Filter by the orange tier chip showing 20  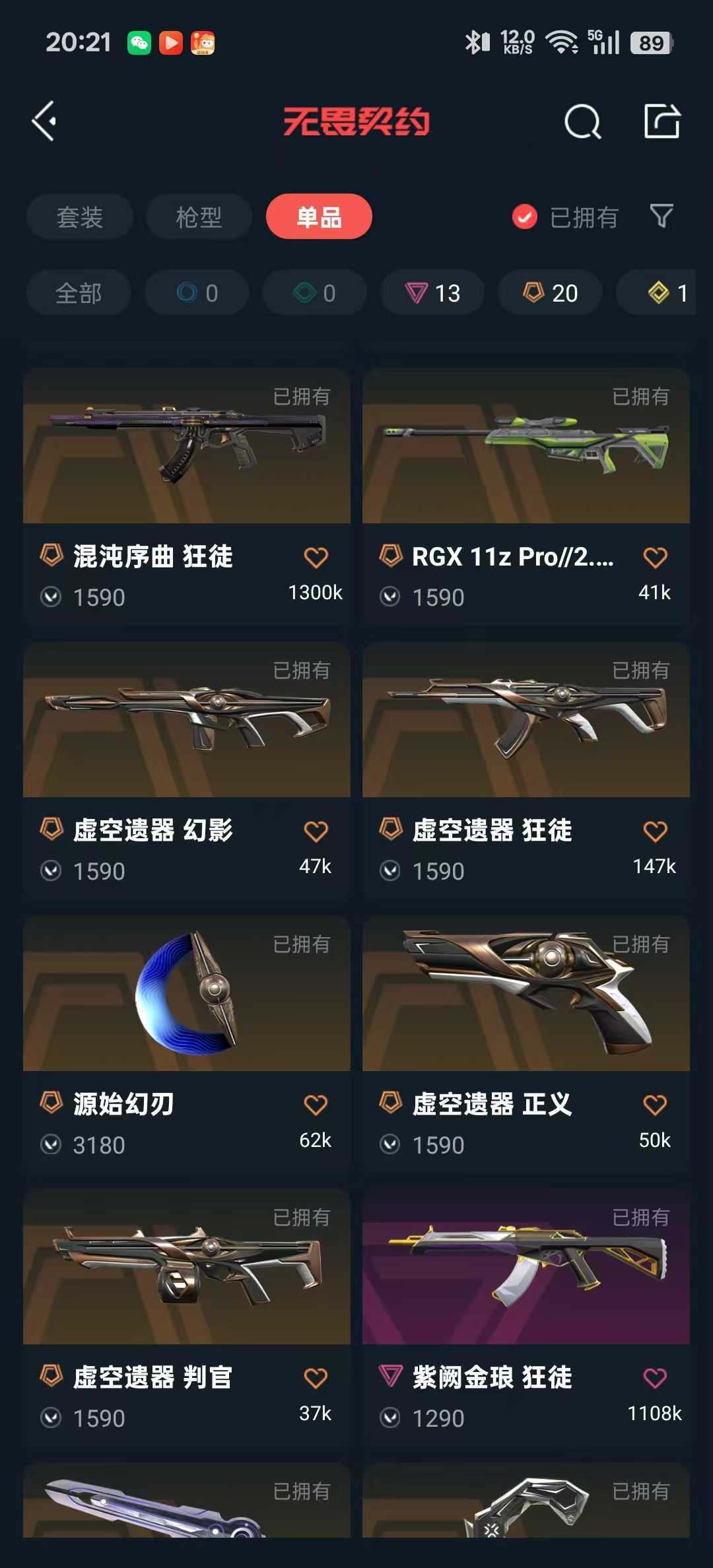[x=550, y=292]
